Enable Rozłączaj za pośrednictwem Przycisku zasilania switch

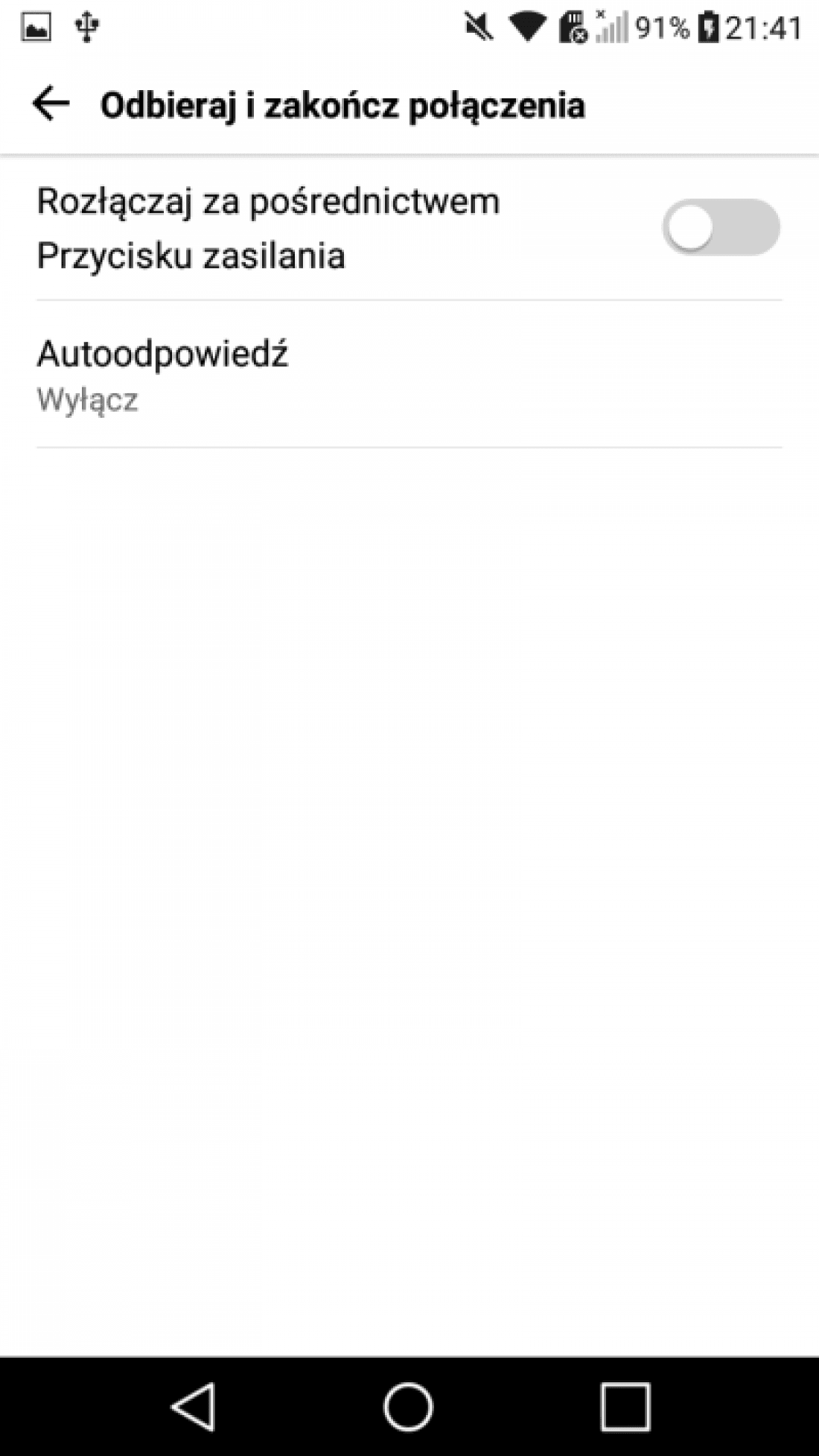tap(721, 227)
